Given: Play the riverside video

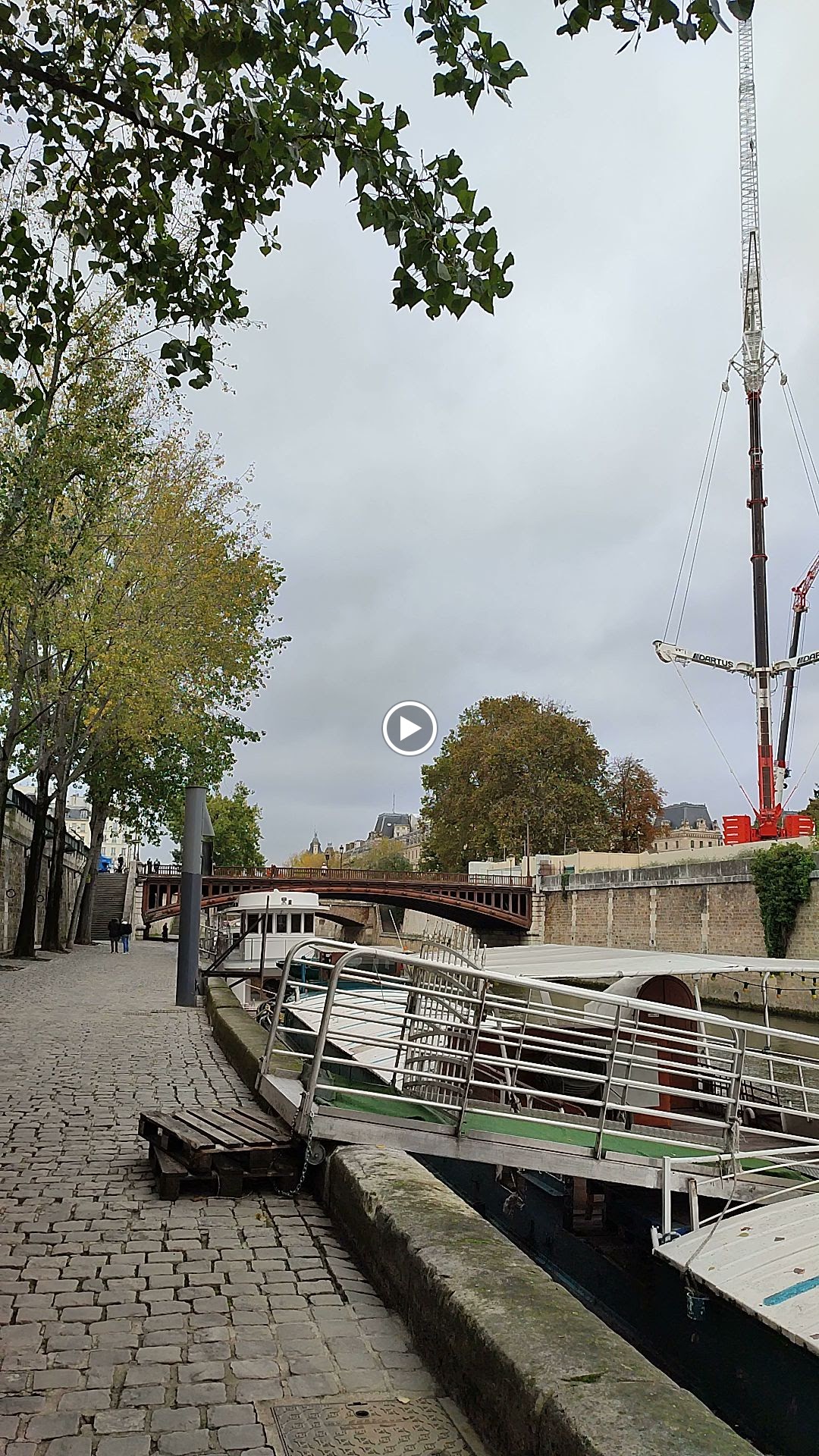Looking at the screenshot, I should pos(409,728).
